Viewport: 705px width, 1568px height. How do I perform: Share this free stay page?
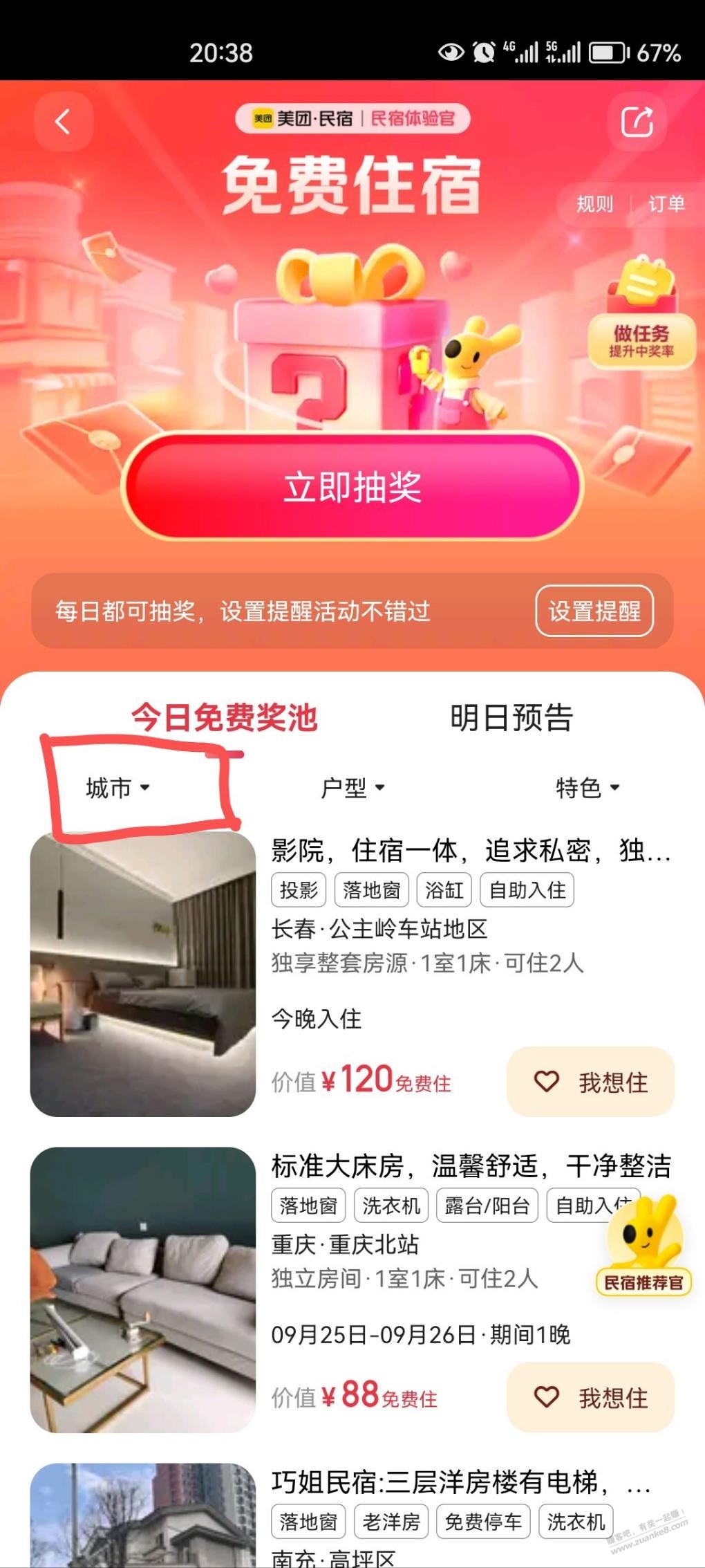point(637,122)
